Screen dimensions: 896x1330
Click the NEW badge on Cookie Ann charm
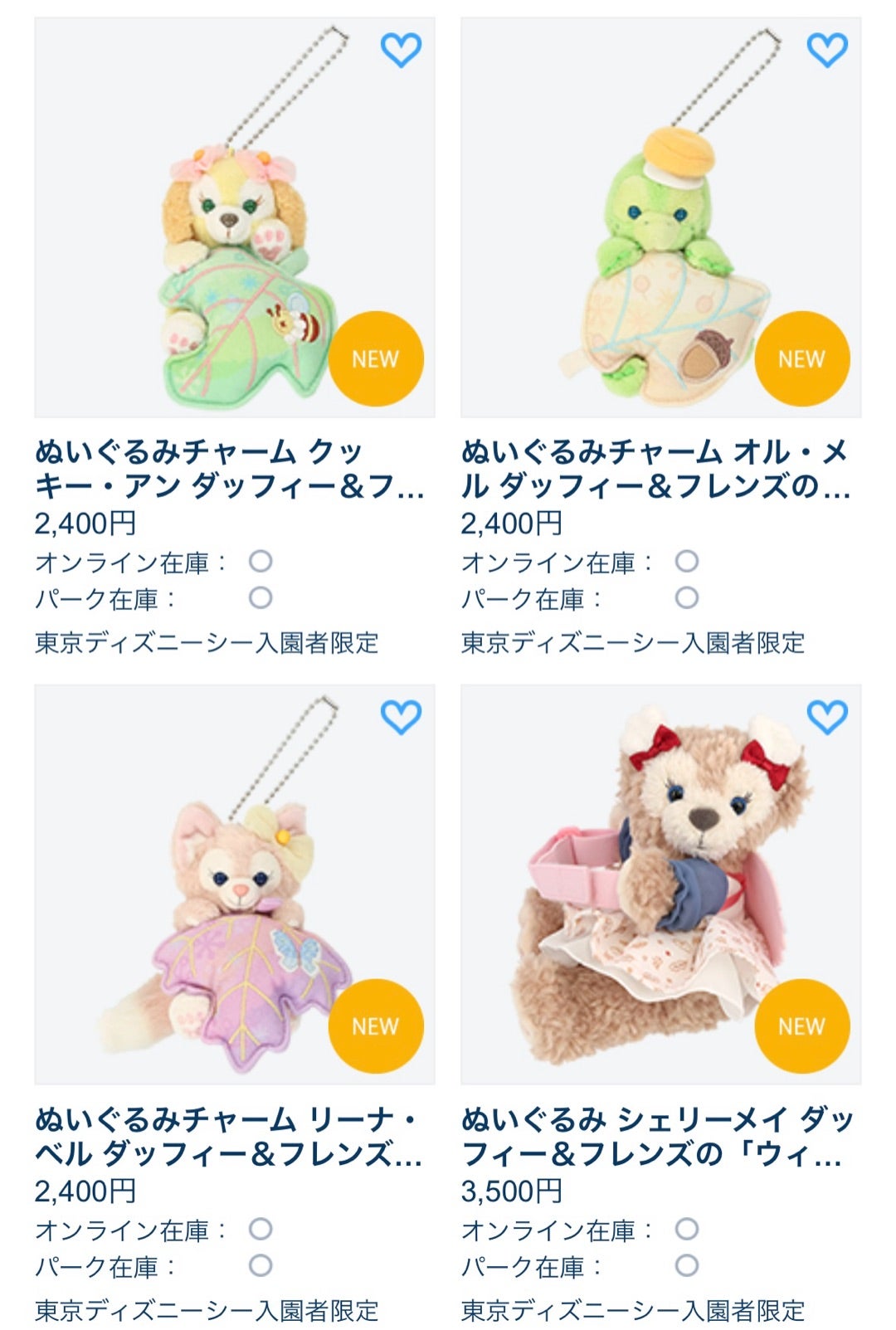[377, 358]
